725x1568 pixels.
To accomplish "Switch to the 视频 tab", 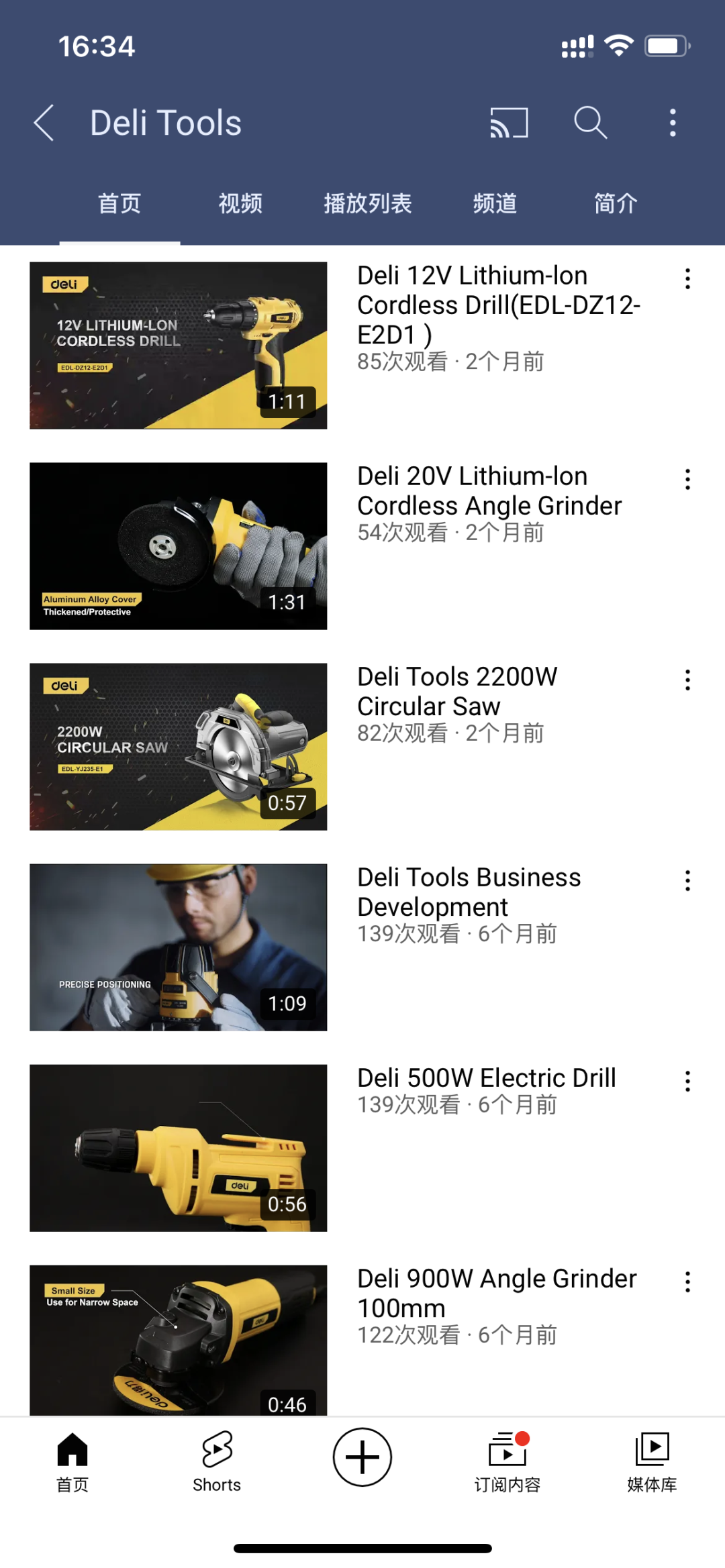I will [x=240, y=203].
